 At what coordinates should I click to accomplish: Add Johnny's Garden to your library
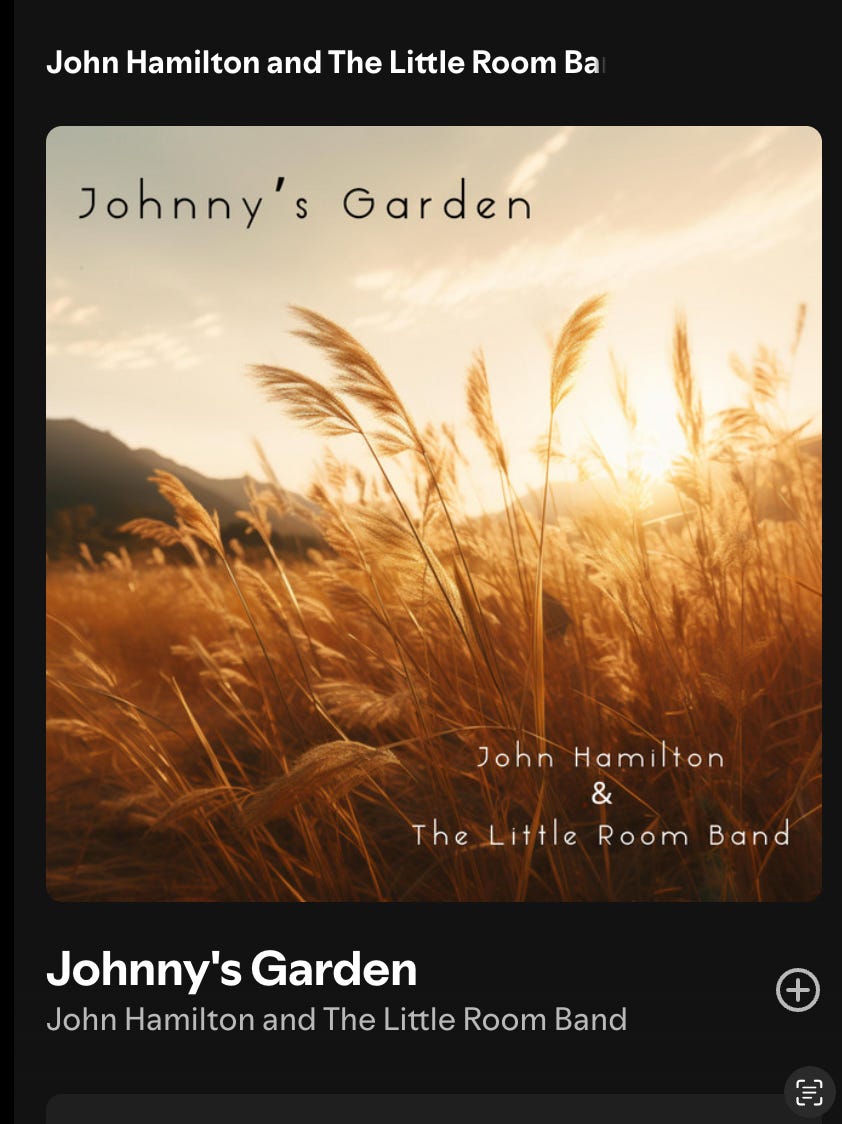coord(797,990)
